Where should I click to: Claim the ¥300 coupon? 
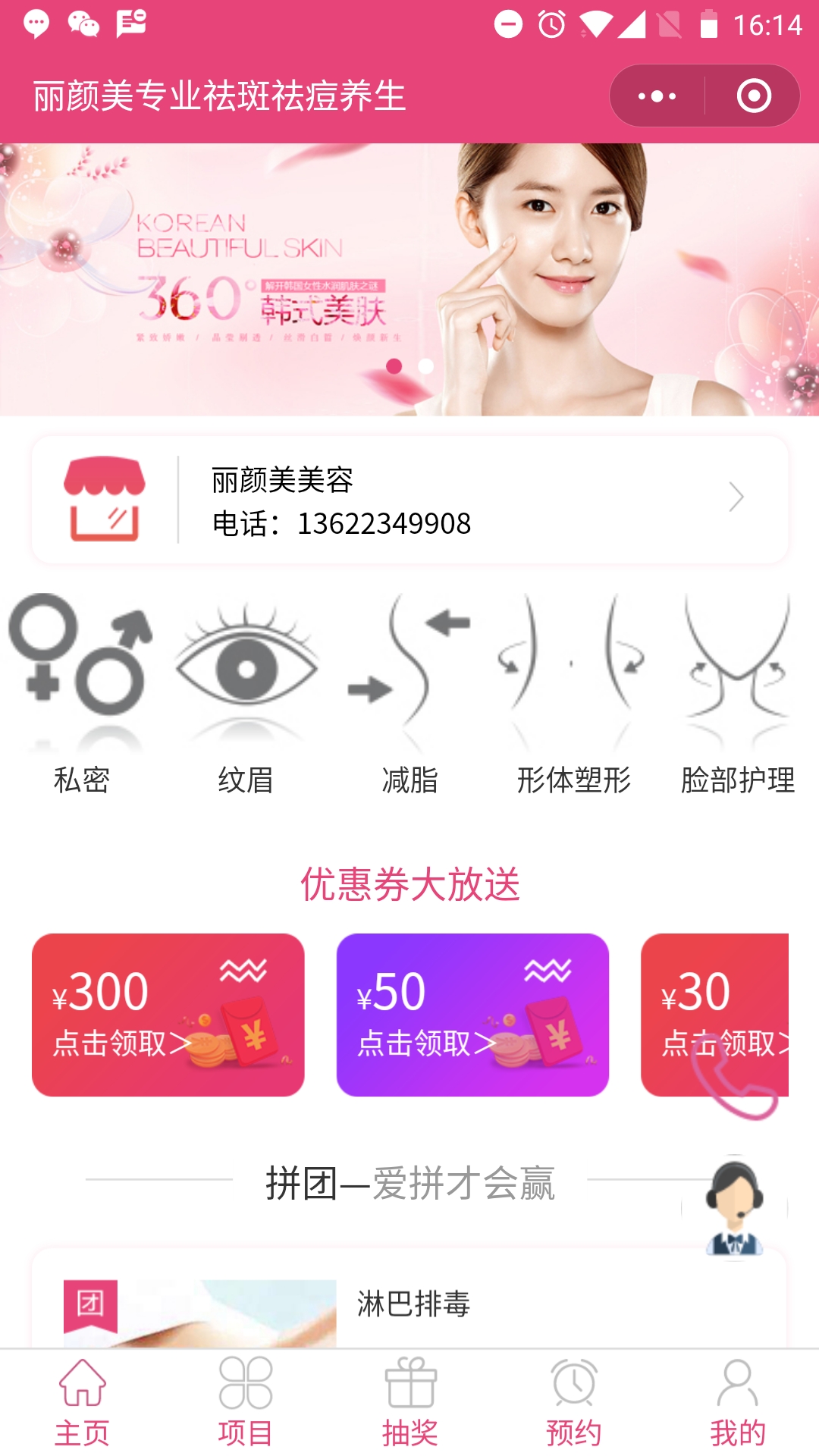click(x=168, y=1015)
